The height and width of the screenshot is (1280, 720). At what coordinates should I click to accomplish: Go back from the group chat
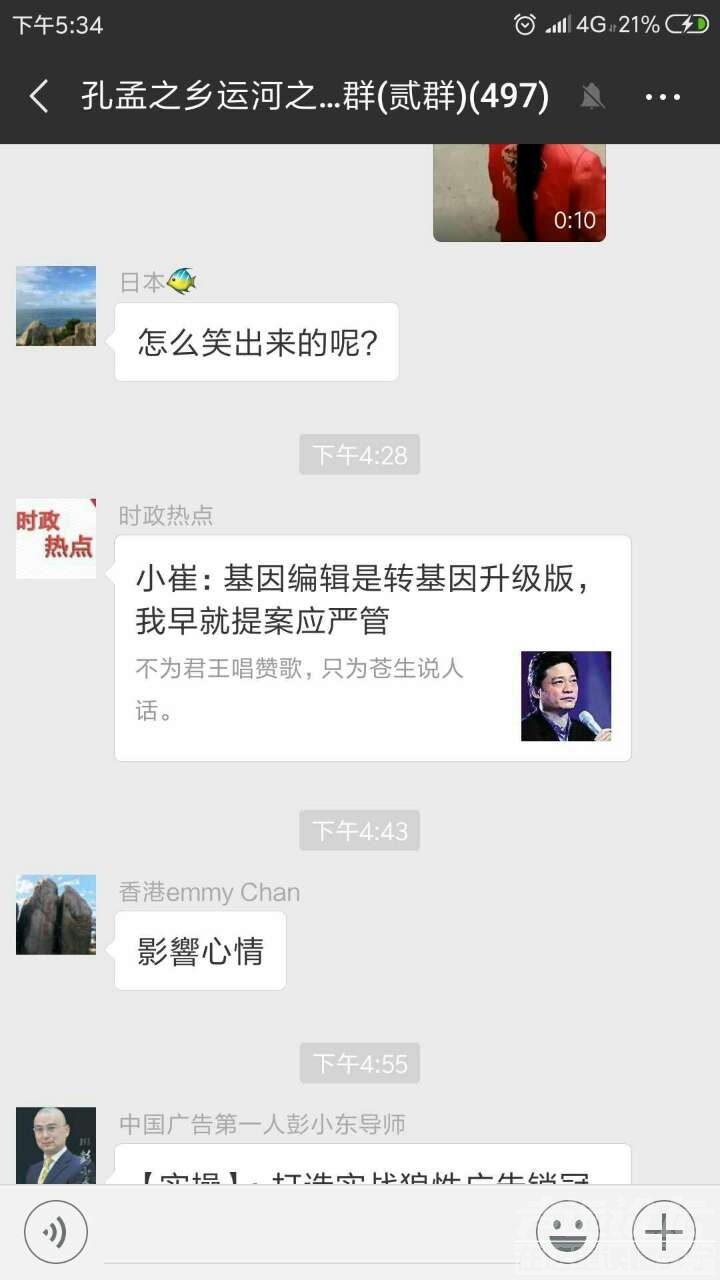[x=39, y=97]
